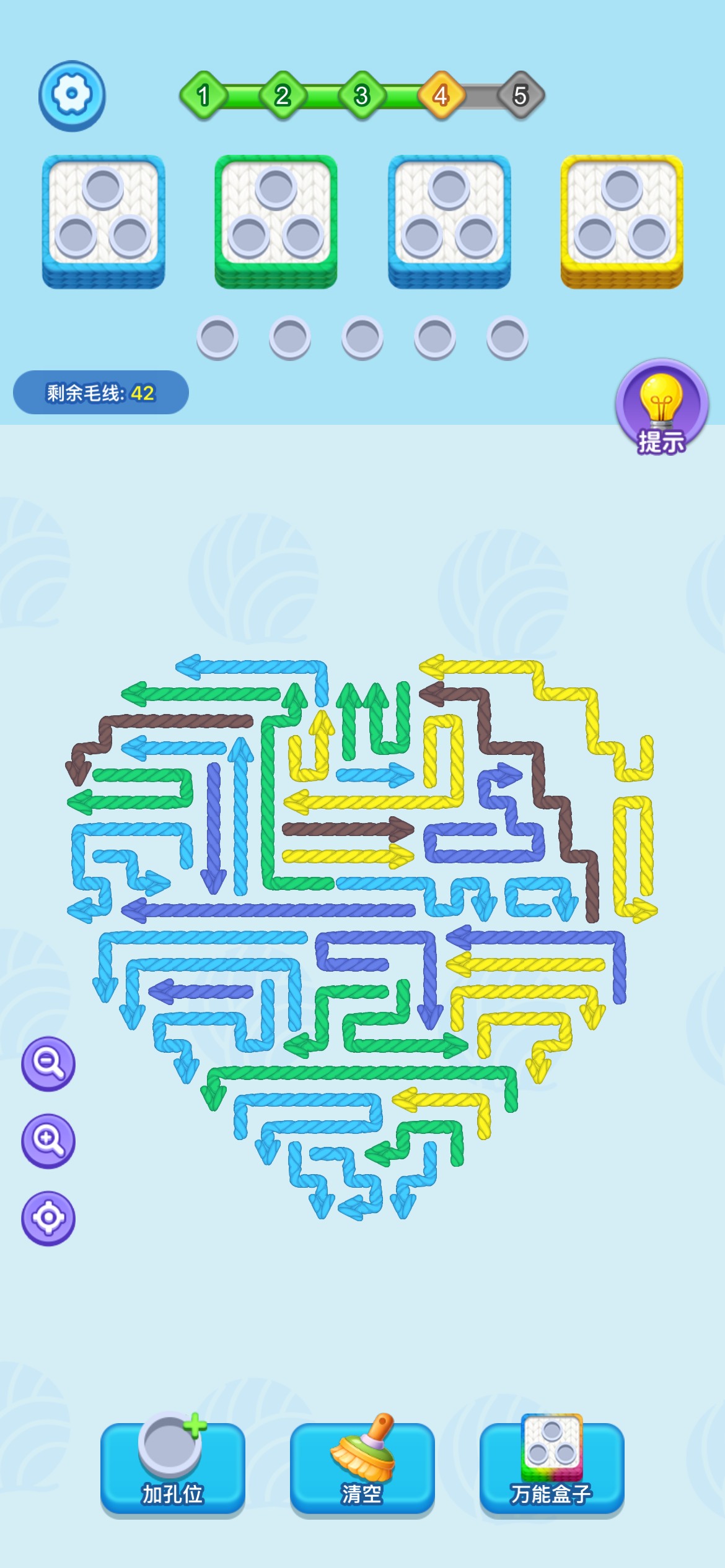Pull the brown arrow in the heart's centre
This screenshot has width=725, height=1568.
(347, 829)
